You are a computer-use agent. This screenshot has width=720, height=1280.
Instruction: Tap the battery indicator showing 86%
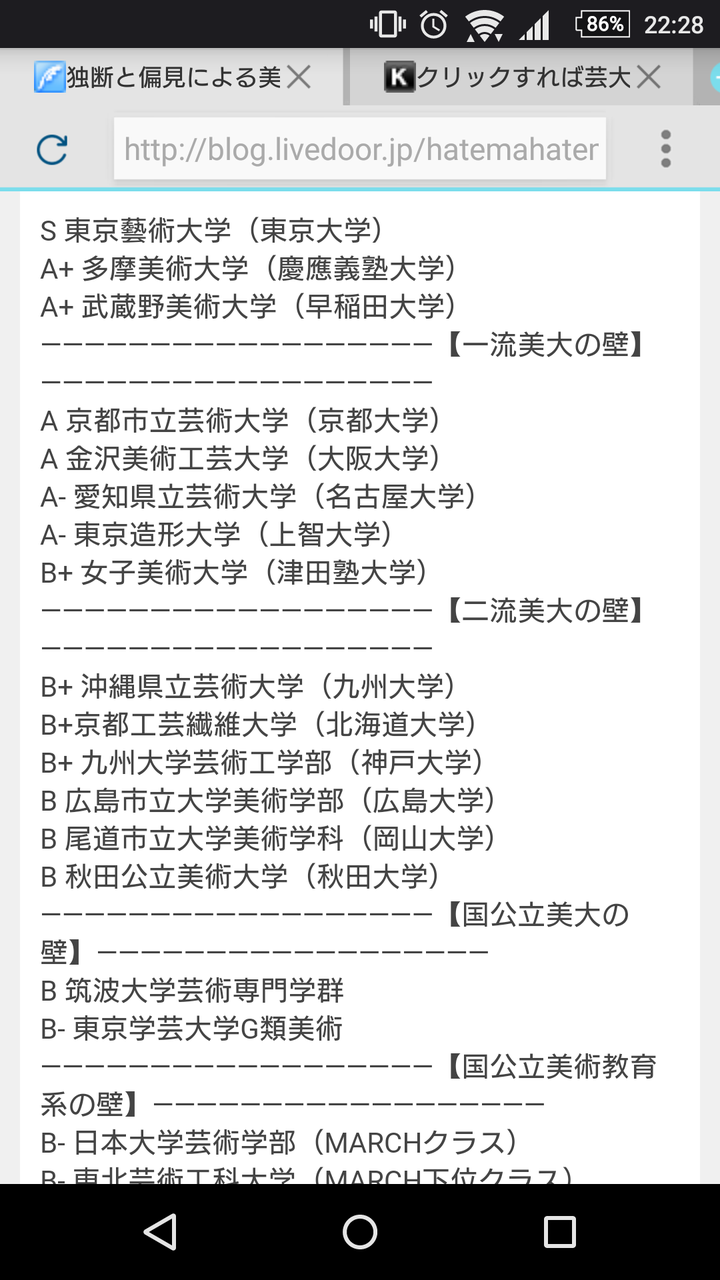600,23
